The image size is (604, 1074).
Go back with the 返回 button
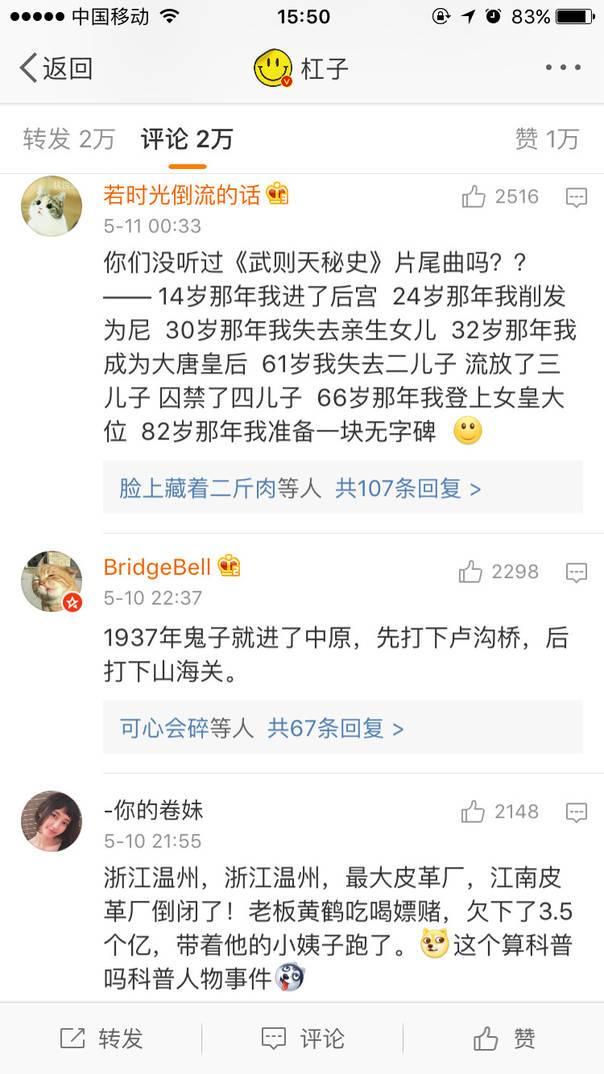pos(56,68)
